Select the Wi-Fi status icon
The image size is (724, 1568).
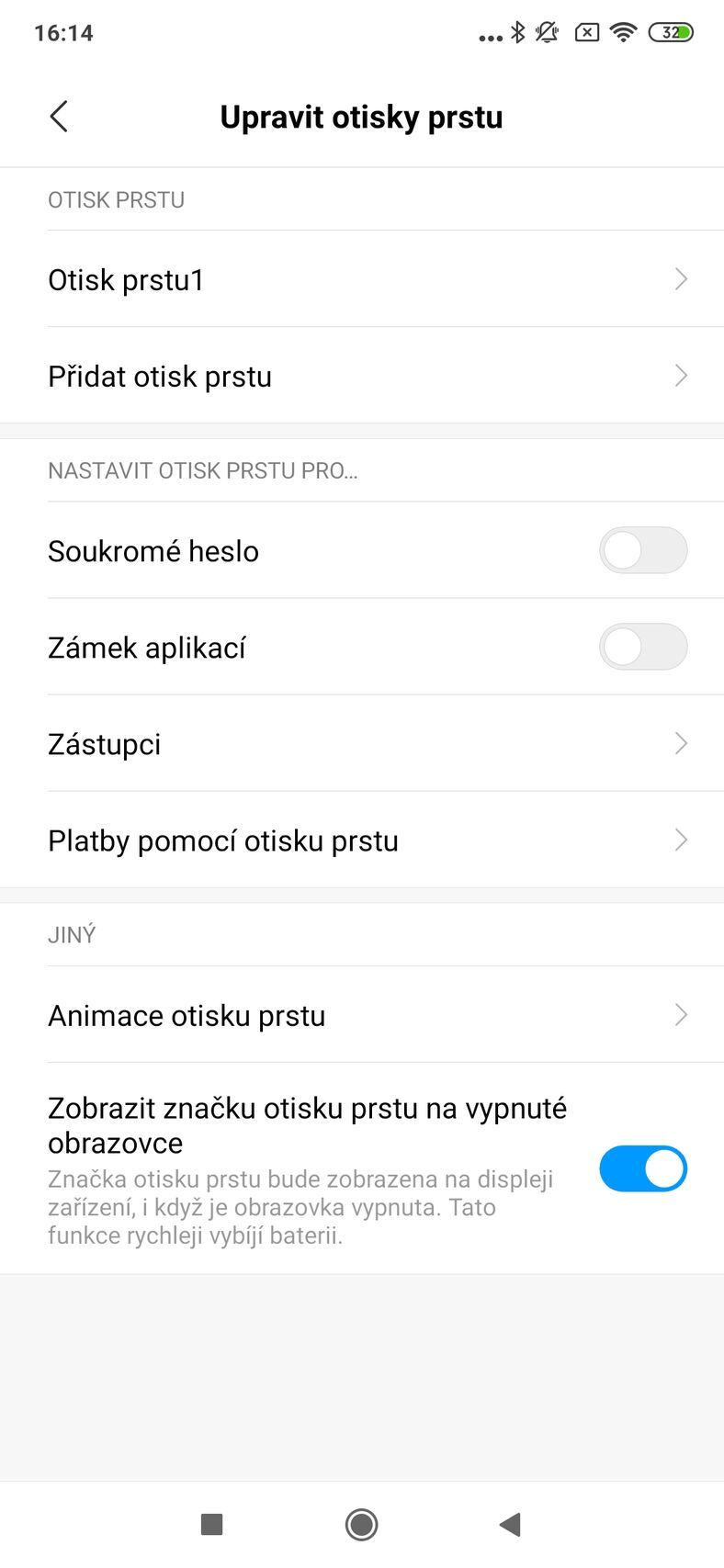pyautogui.click(x=623, y=32)
